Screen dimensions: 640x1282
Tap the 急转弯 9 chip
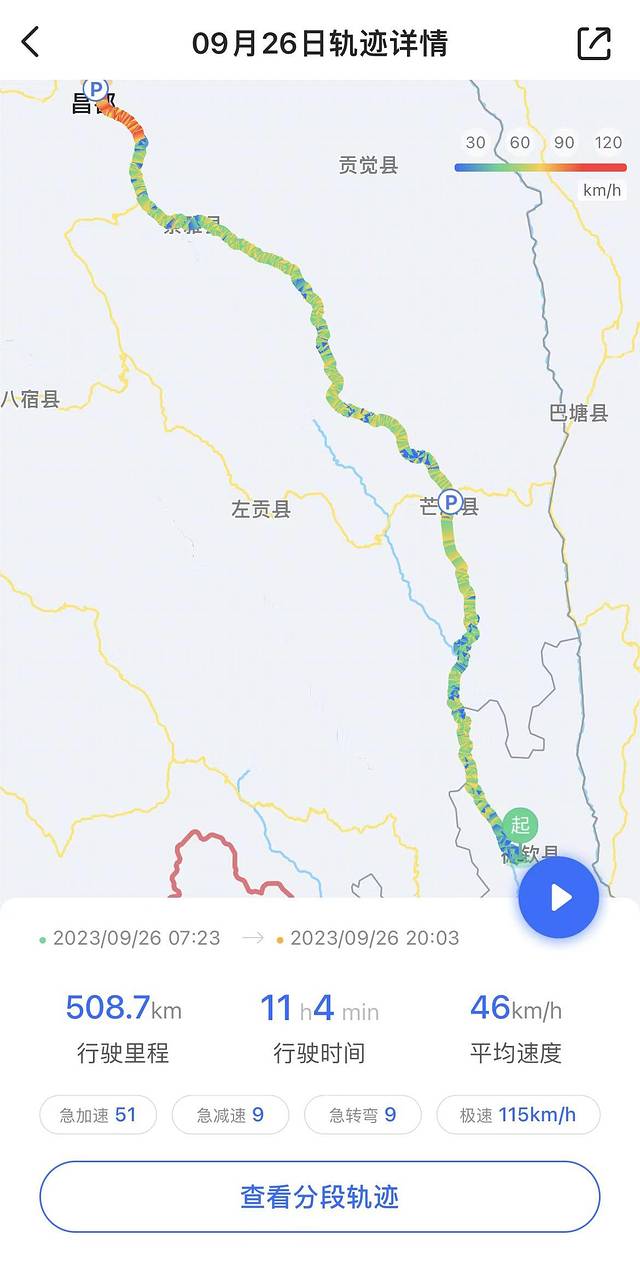(x=362, y=1115)
